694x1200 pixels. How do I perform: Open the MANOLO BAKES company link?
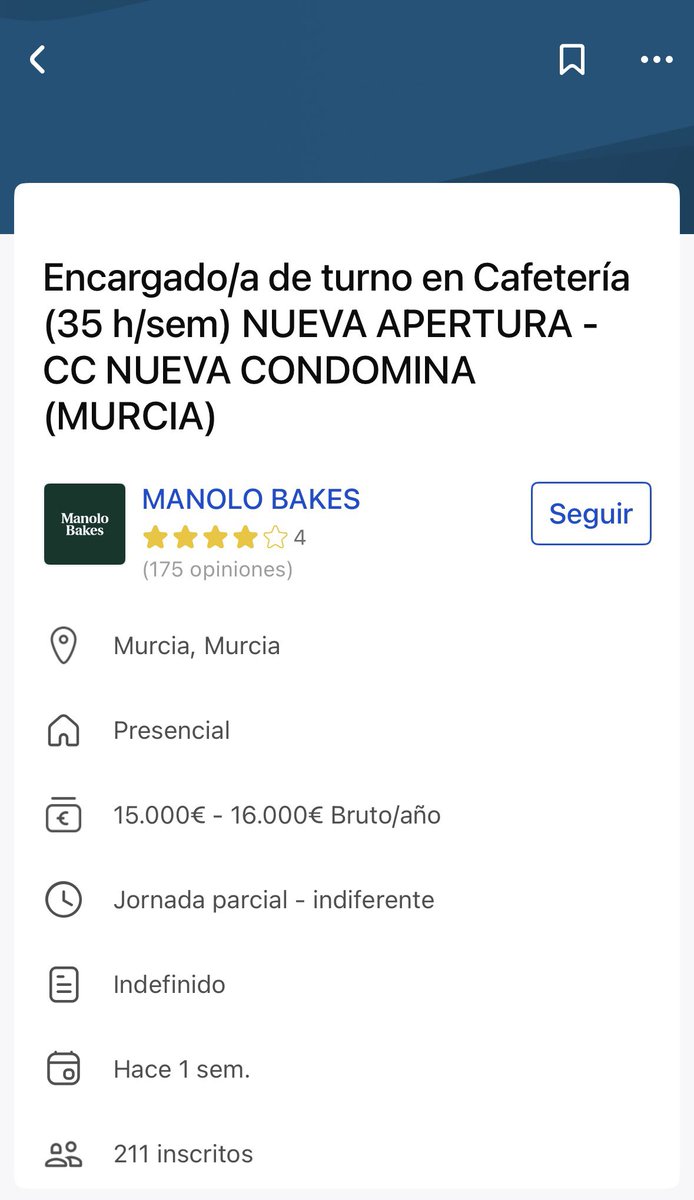point(251,499)
